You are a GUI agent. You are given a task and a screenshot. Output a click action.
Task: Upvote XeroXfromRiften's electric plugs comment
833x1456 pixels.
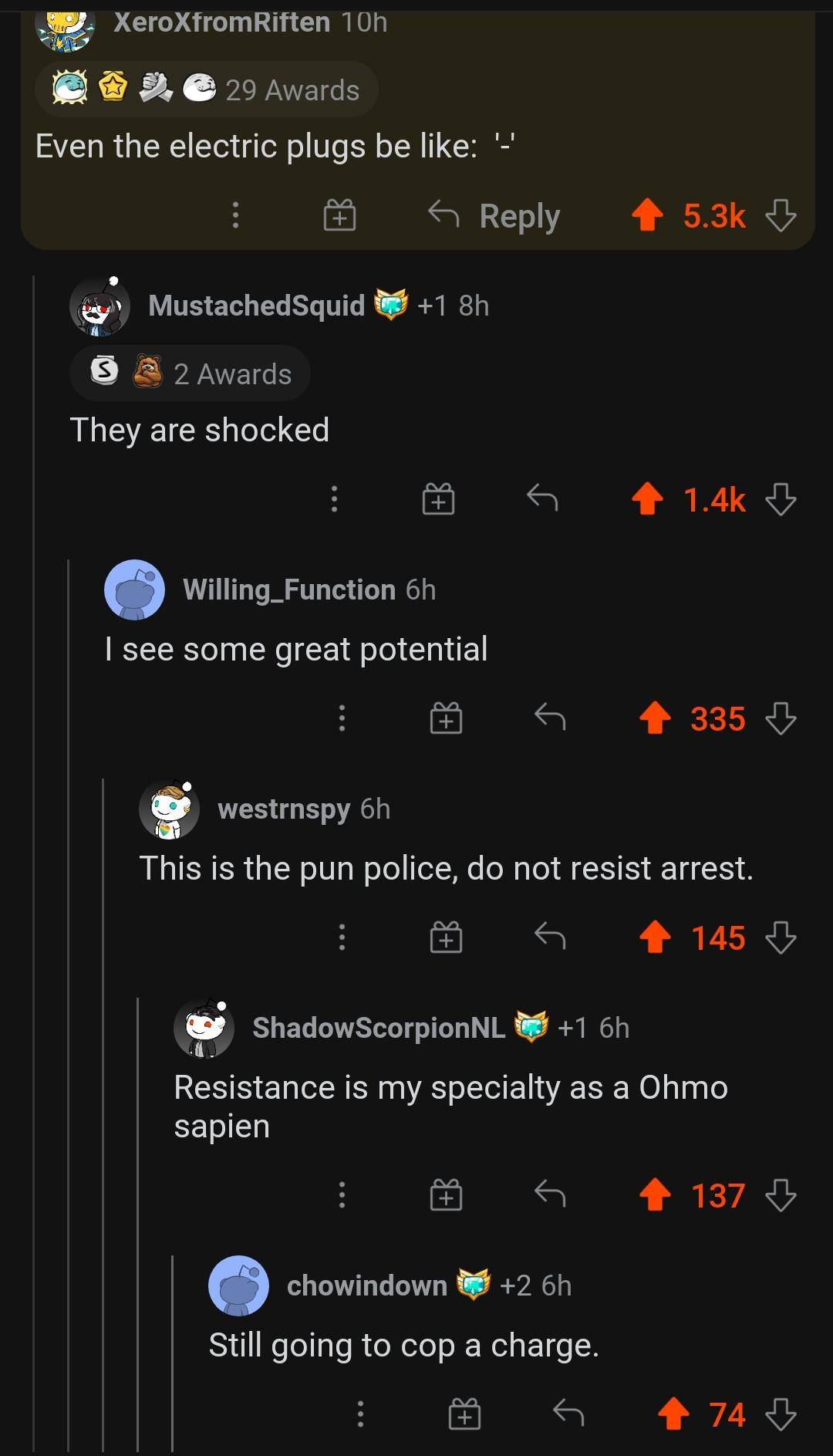648,215
